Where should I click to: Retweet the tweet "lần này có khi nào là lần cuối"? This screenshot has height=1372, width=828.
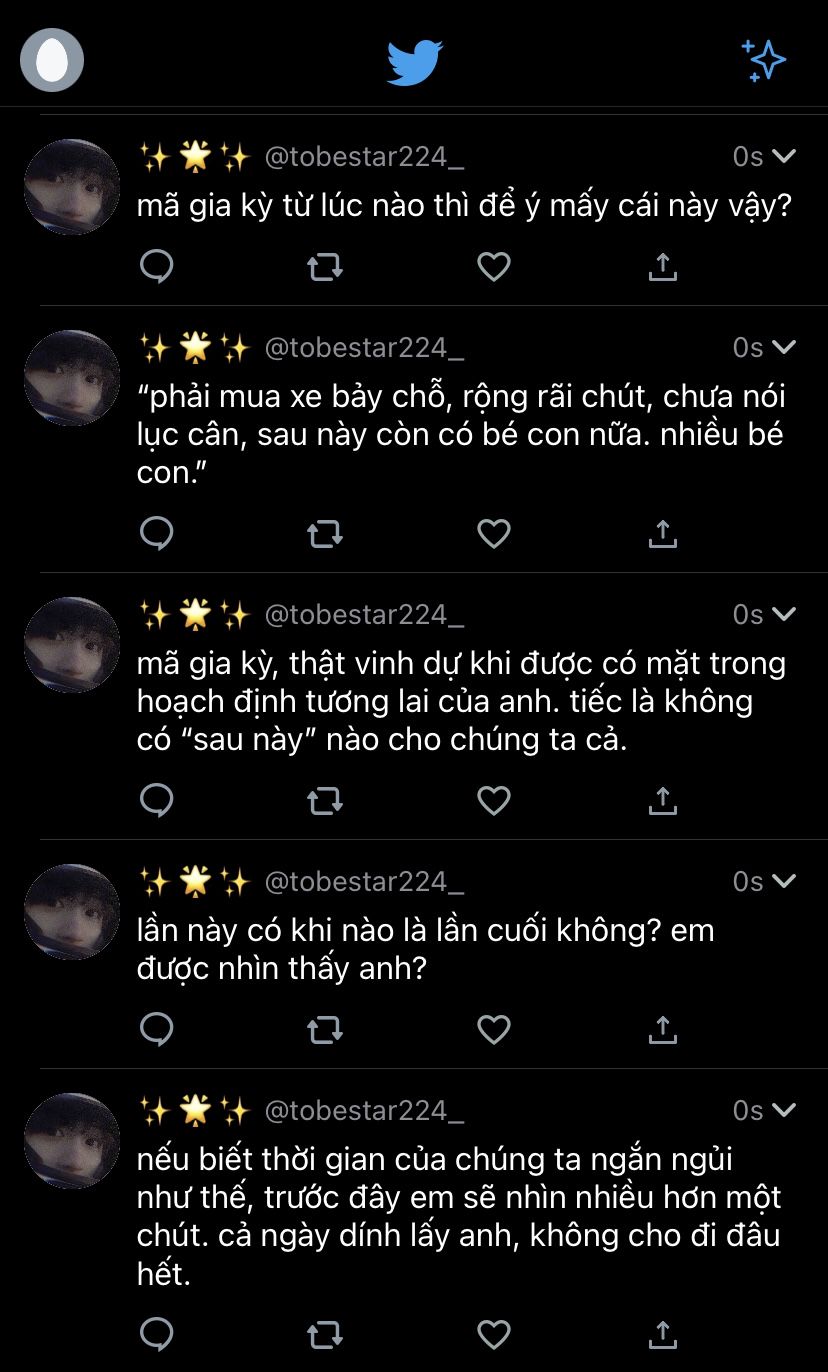tap(325, 1029)
